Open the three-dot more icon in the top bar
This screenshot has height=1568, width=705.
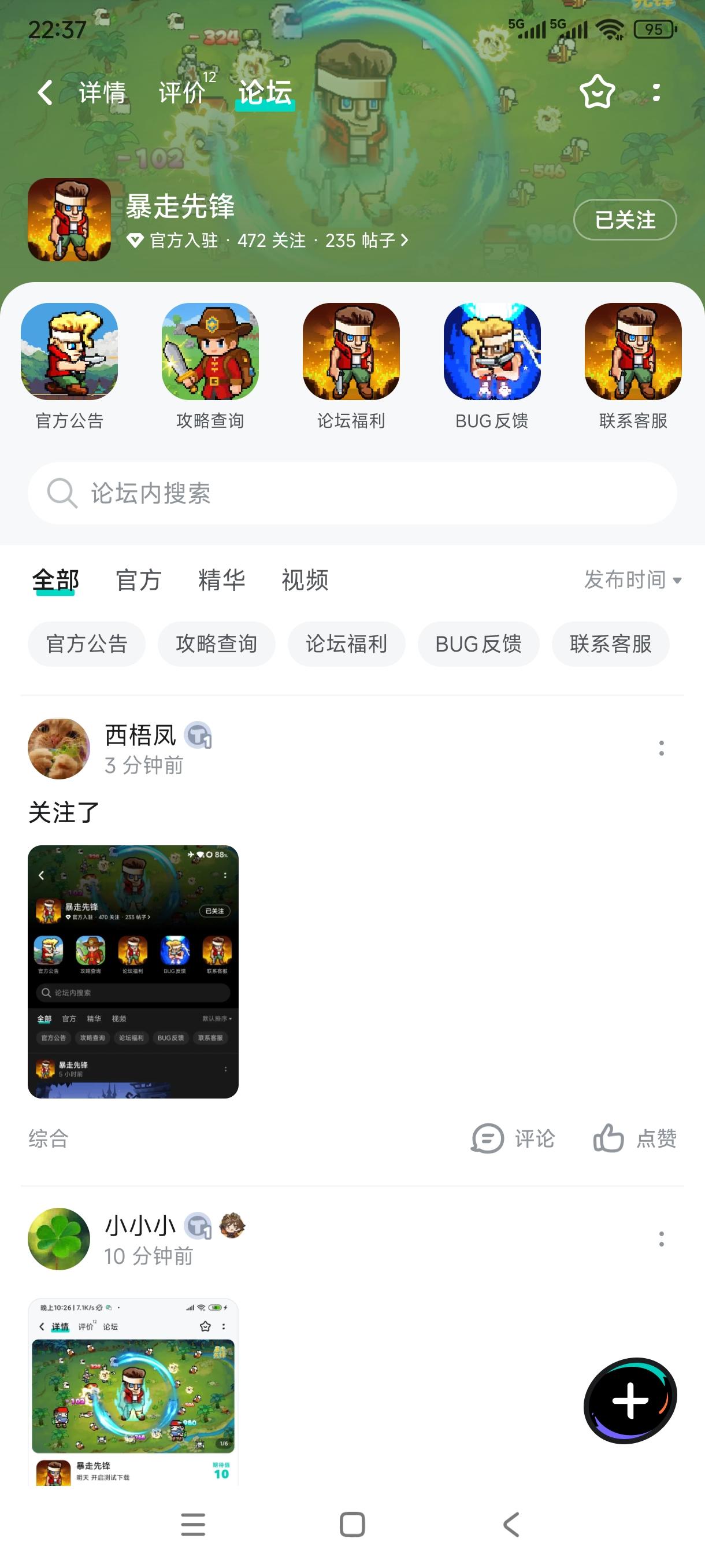[656, 93]
